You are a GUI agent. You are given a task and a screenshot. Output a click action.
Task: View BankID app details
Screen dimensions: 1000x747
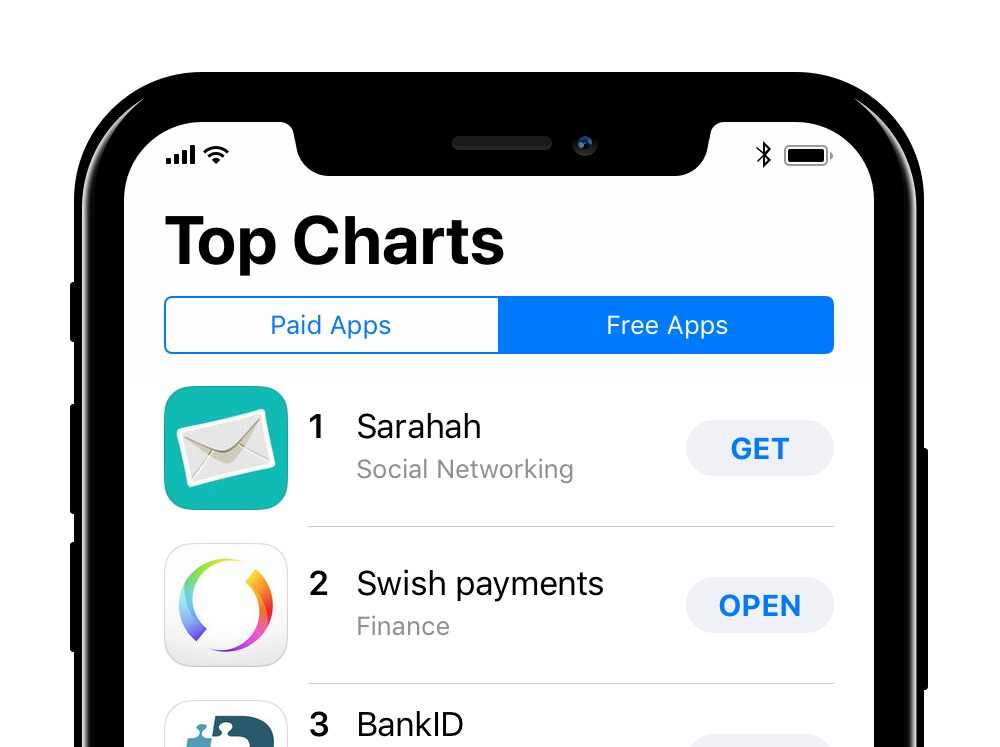(410, 724)
